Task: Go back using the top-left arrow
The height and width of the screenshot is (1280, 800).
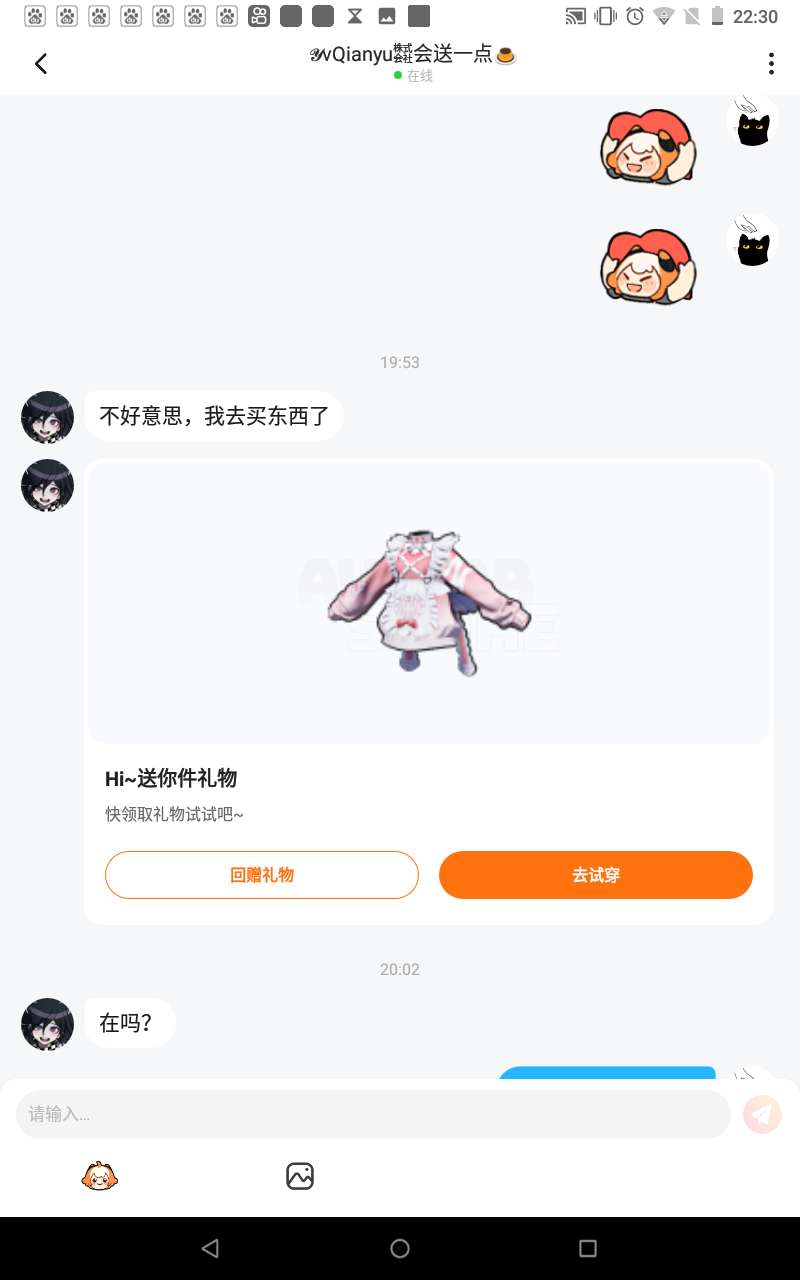Action: tap(41, 64)
